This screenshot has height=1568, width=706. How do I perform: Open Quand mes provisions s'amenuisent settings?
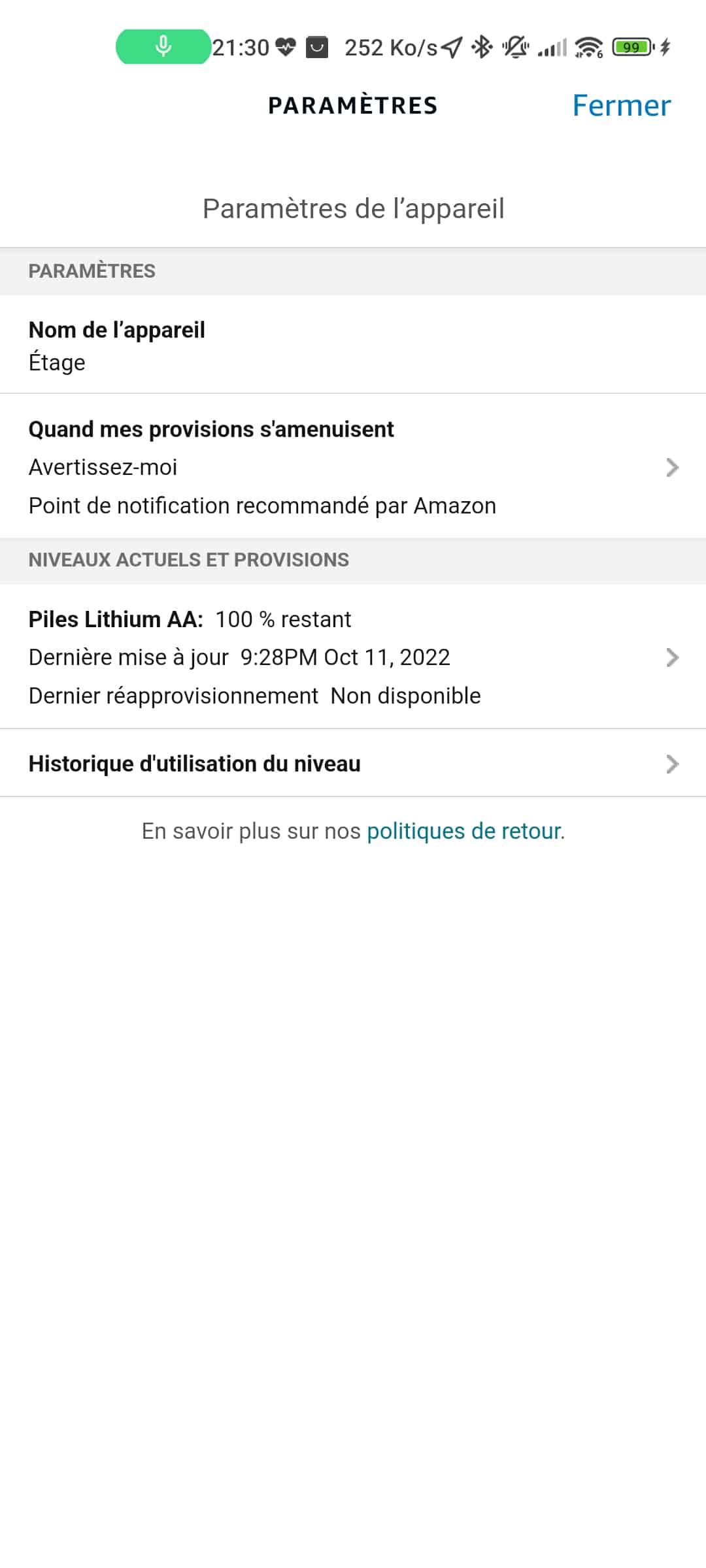[353, 466]
